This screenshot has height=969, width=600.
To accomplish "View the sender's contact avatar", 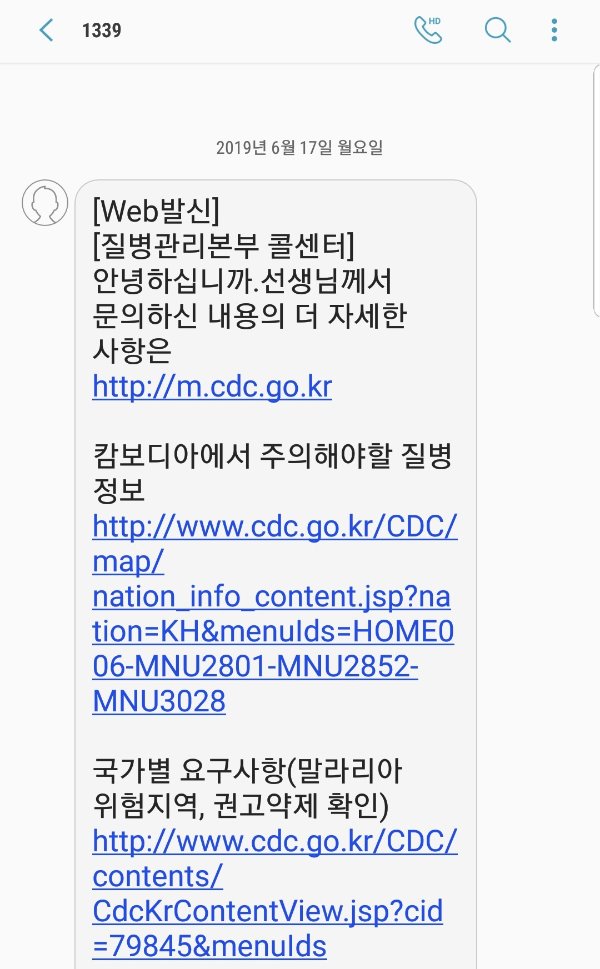I will tap(44, 202).
